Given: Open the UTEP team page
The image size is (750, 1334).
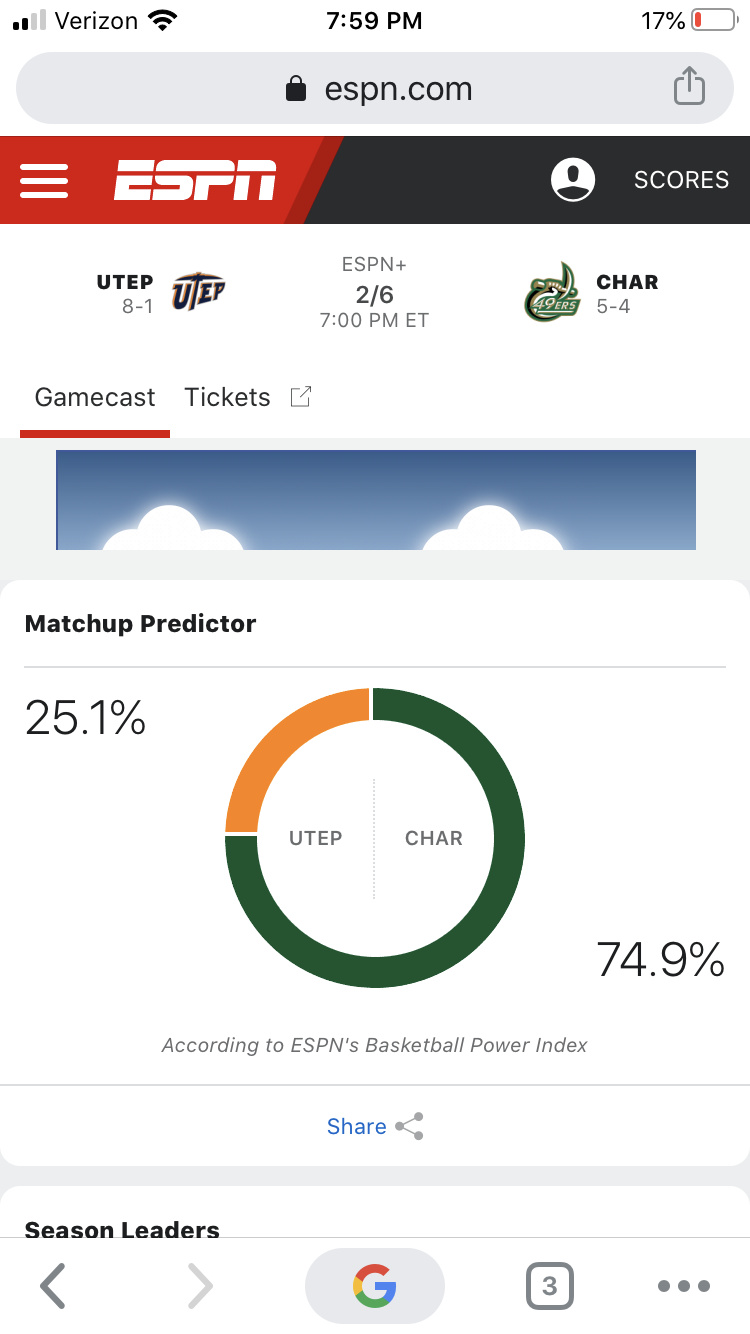Looking at the screenshot, I should pyautogui.click(x=160, y=293).
